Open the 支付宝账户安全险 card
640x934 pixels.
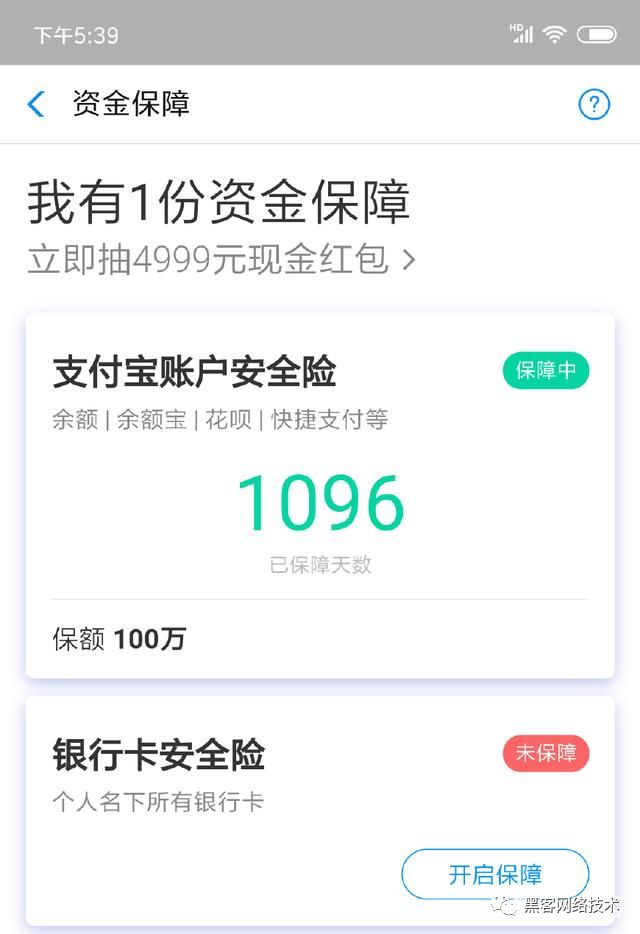(320, 495)
